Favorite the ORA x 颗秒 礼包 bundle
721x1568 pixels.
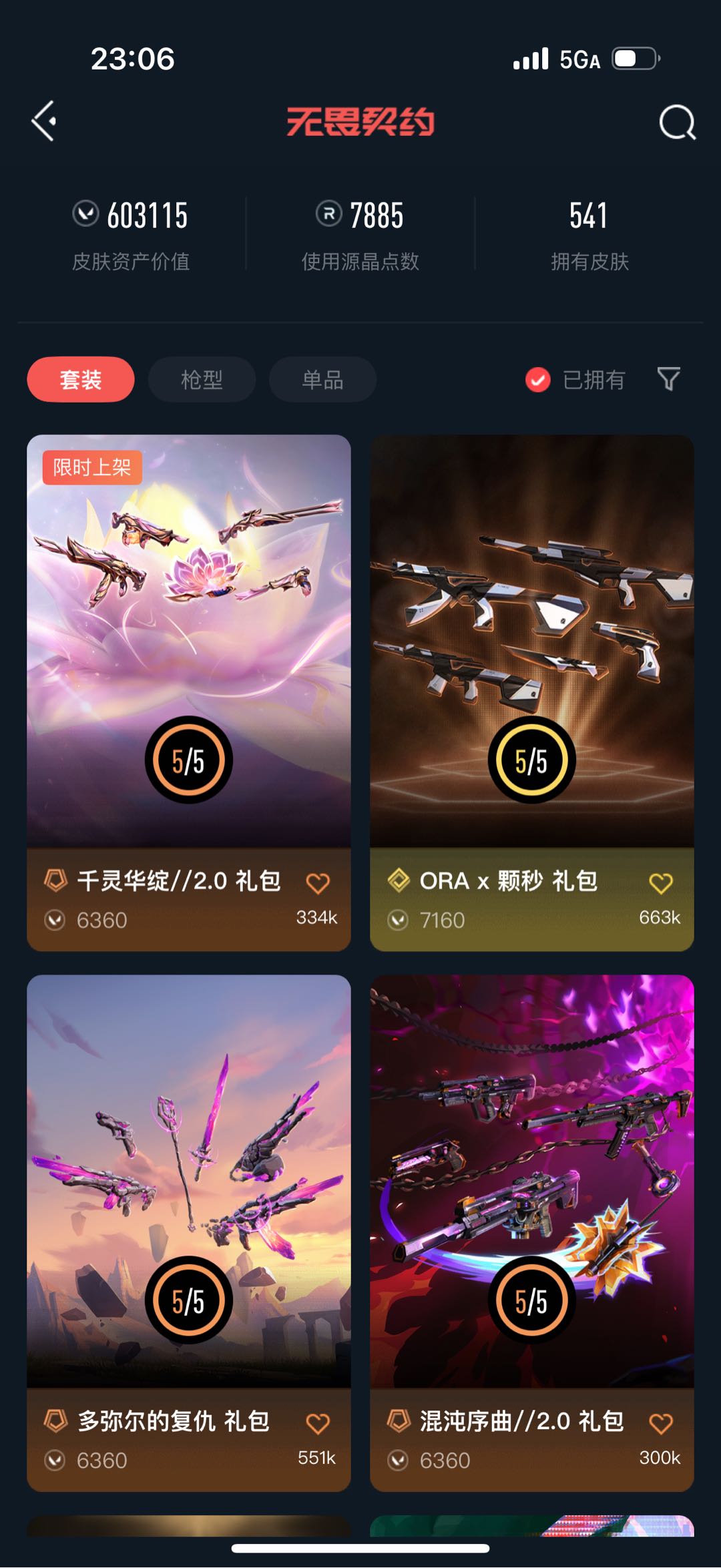[661, 882]
